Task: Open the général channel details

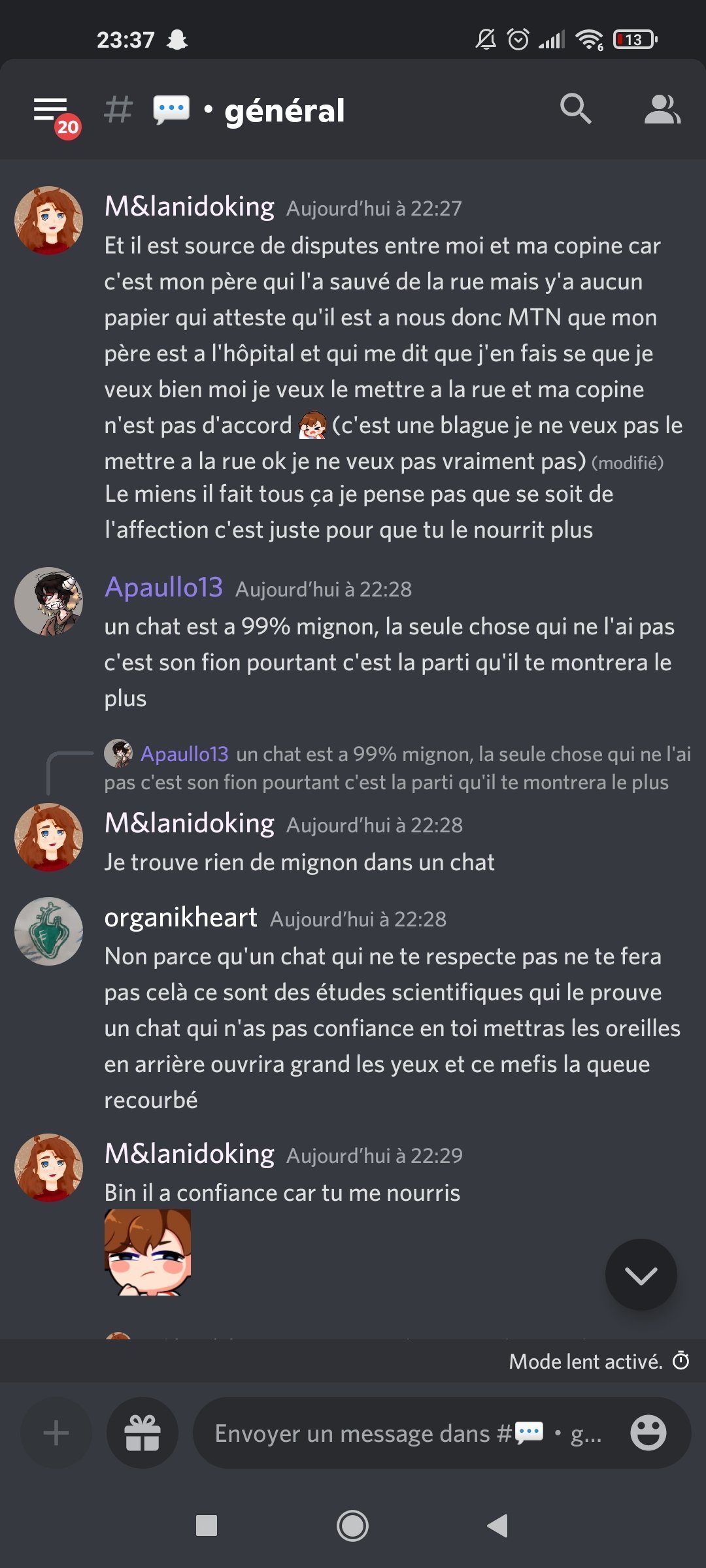Action: coord(284,110)
